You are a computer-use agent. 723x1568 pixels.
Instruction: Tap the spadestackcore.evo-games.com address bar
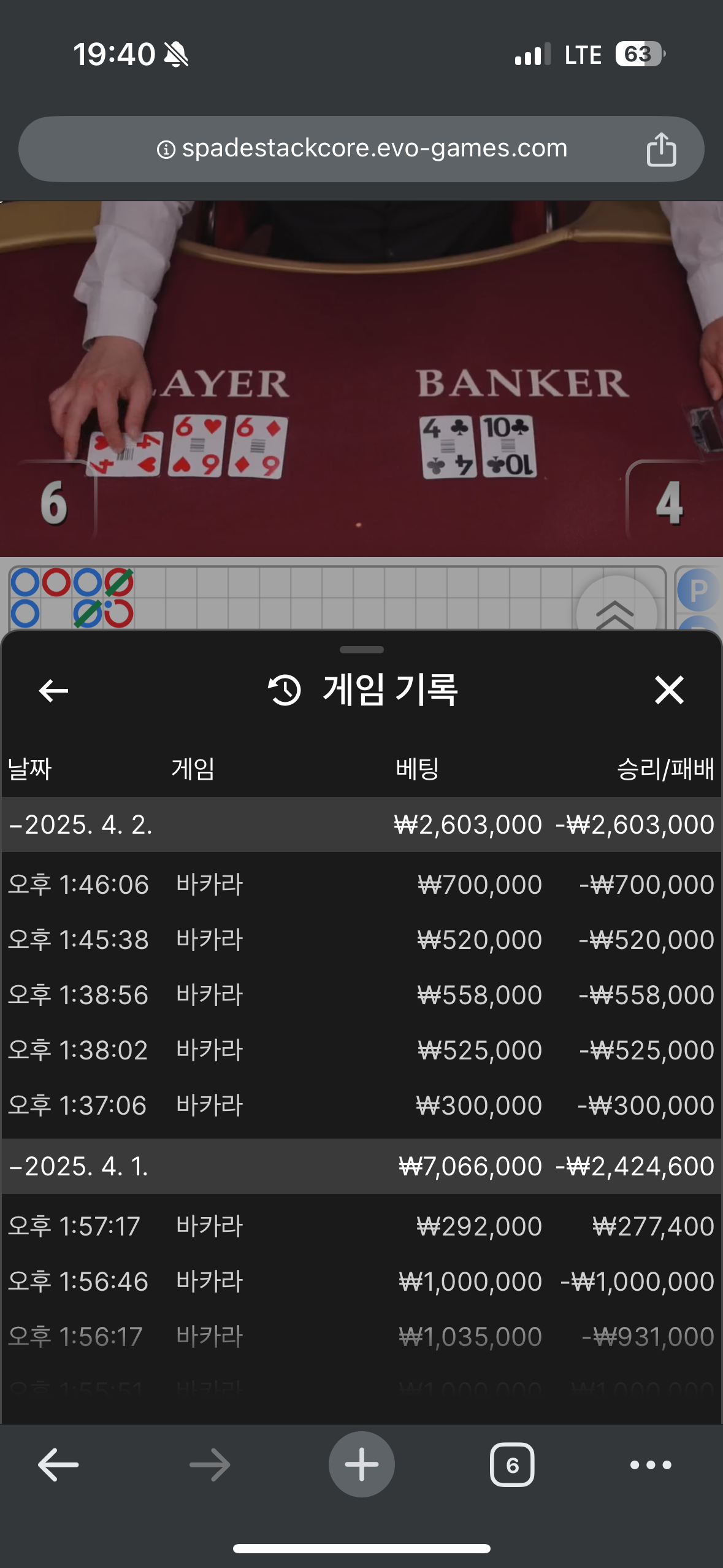pos(361,149)
